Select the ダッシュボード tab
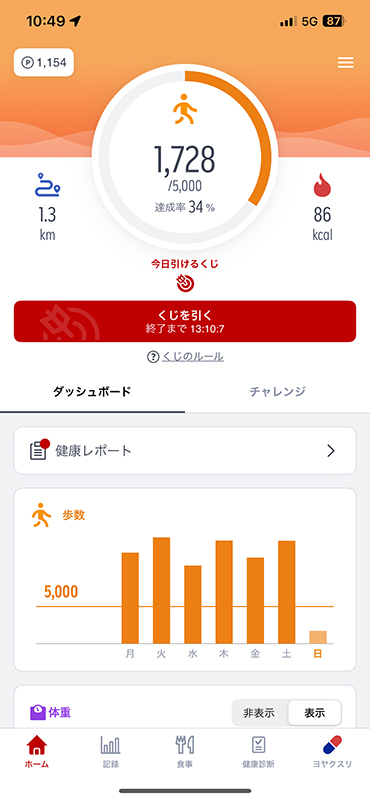The height and width of the screenshot is (800, 370). coord(92,392)
